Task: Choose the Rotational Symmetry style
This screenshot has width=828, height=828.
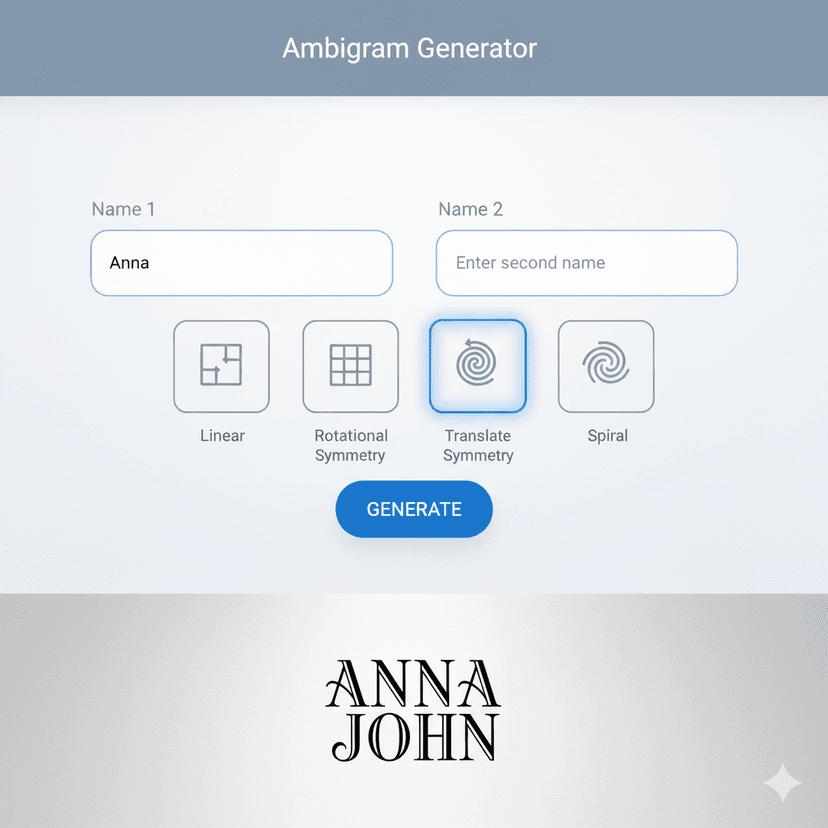Action: click(350, 366)
